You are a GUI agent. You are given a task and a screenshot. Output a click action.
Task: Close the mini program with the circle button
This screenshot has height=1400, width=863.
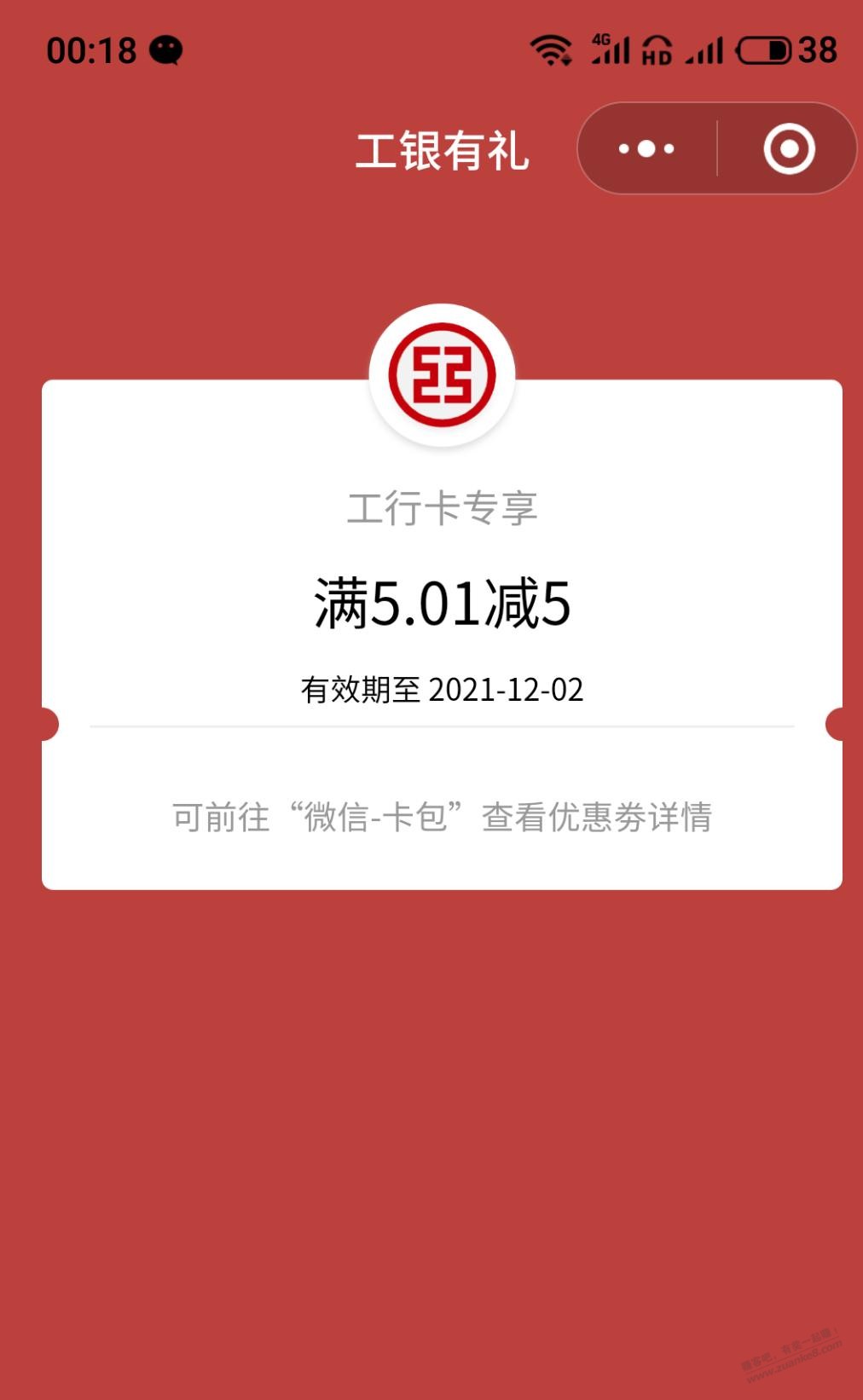coord(789,149)
